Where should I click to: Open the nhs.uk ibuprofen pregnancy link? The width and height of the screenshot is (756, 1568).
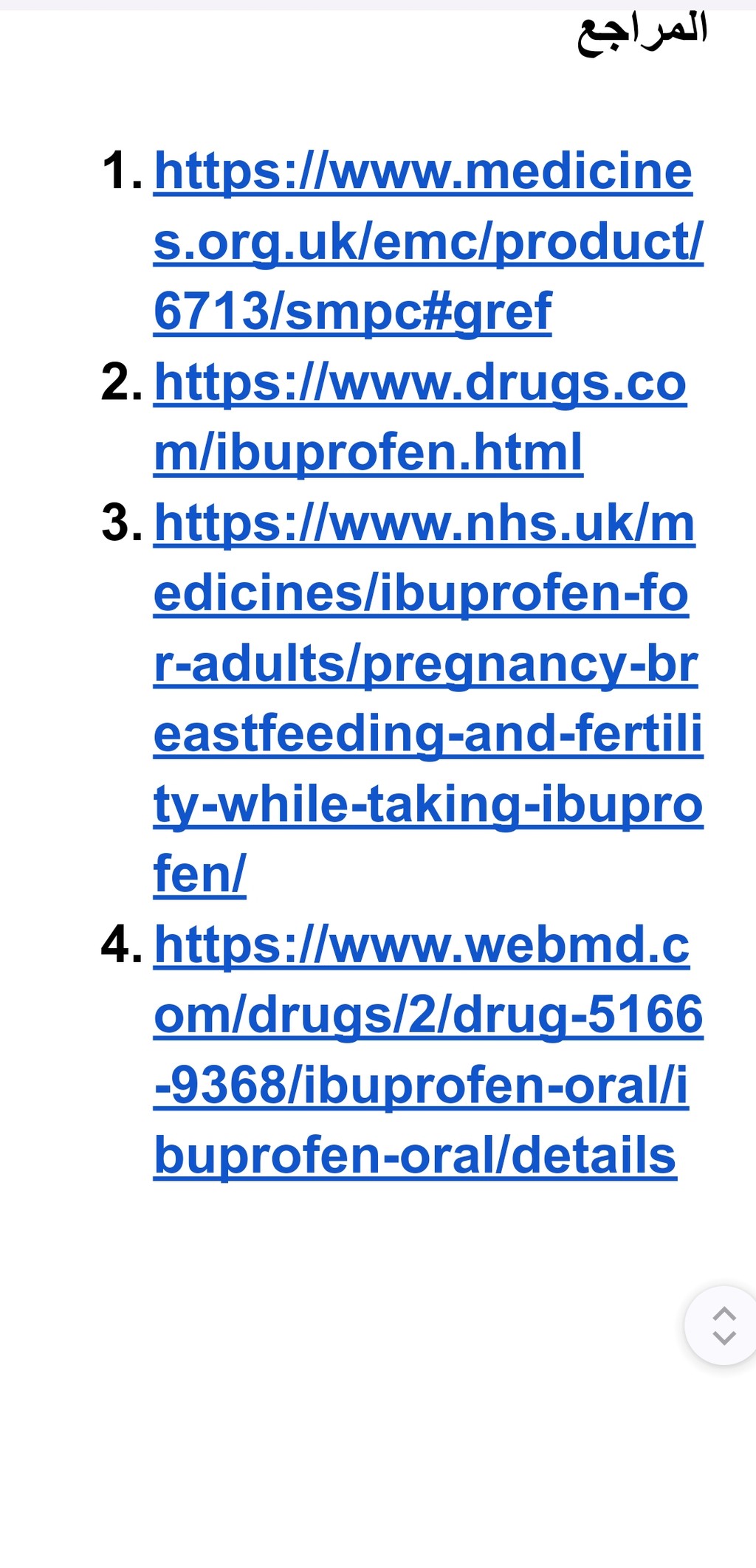tap(428, 698)
